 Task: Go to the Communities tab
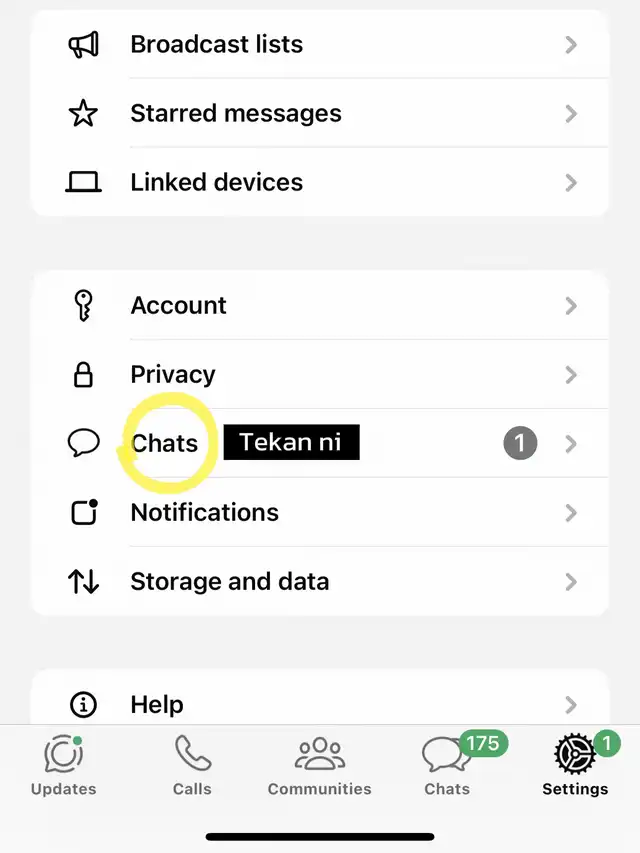click(x=319, y=768)
